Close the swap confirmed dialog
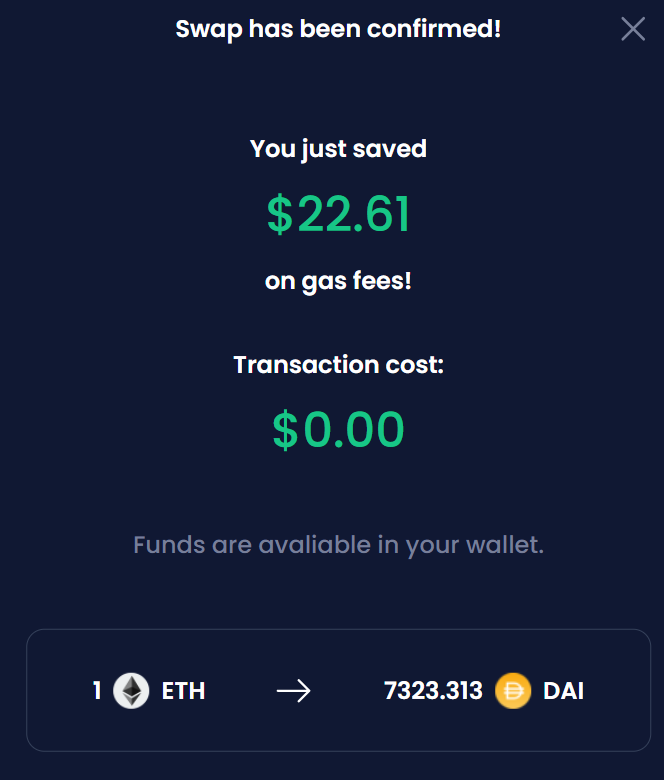 click(x=632, y=29)
